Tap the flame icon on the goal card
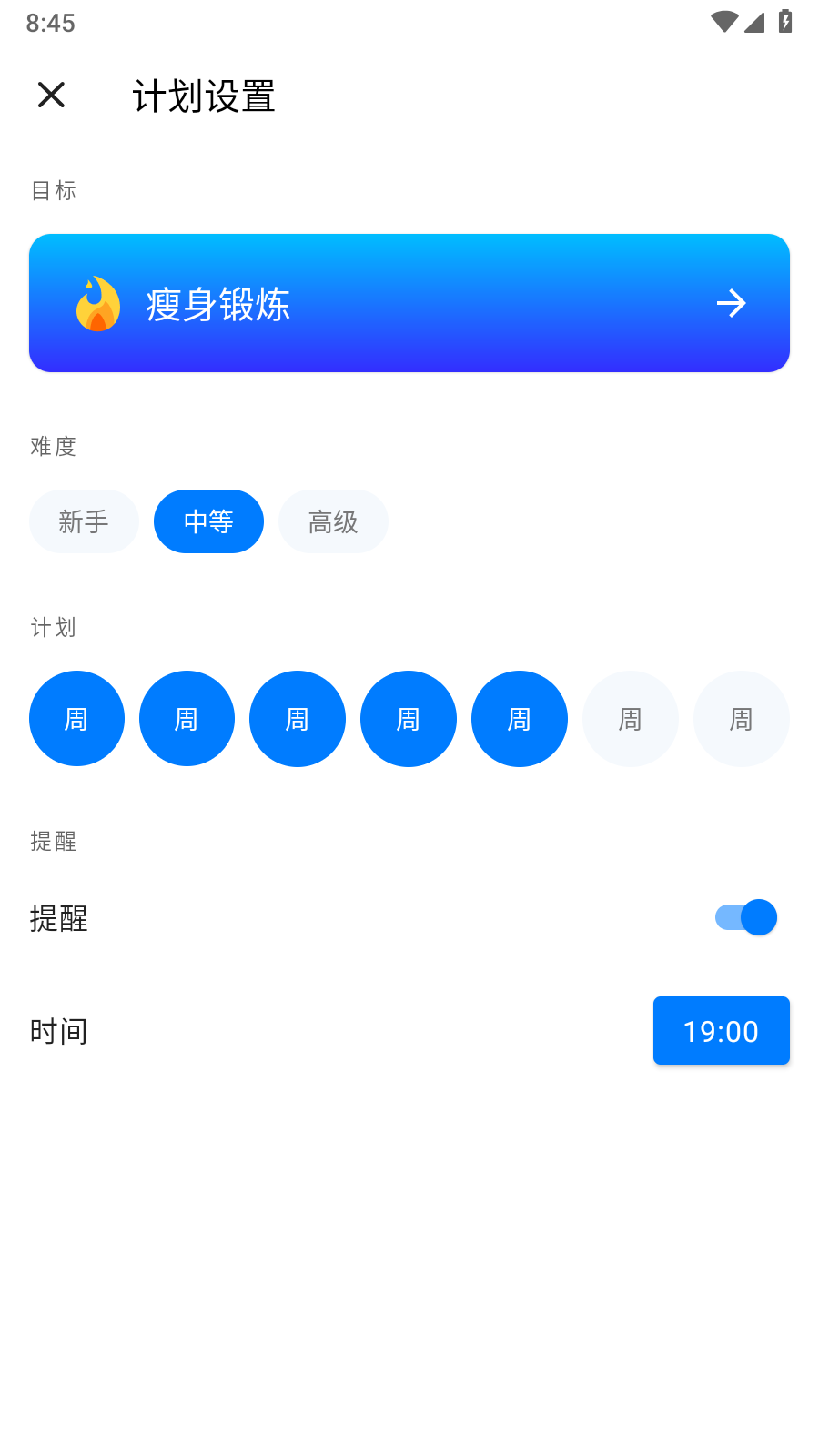Viewport: 819px width, 1456px height. click(97, 304)
